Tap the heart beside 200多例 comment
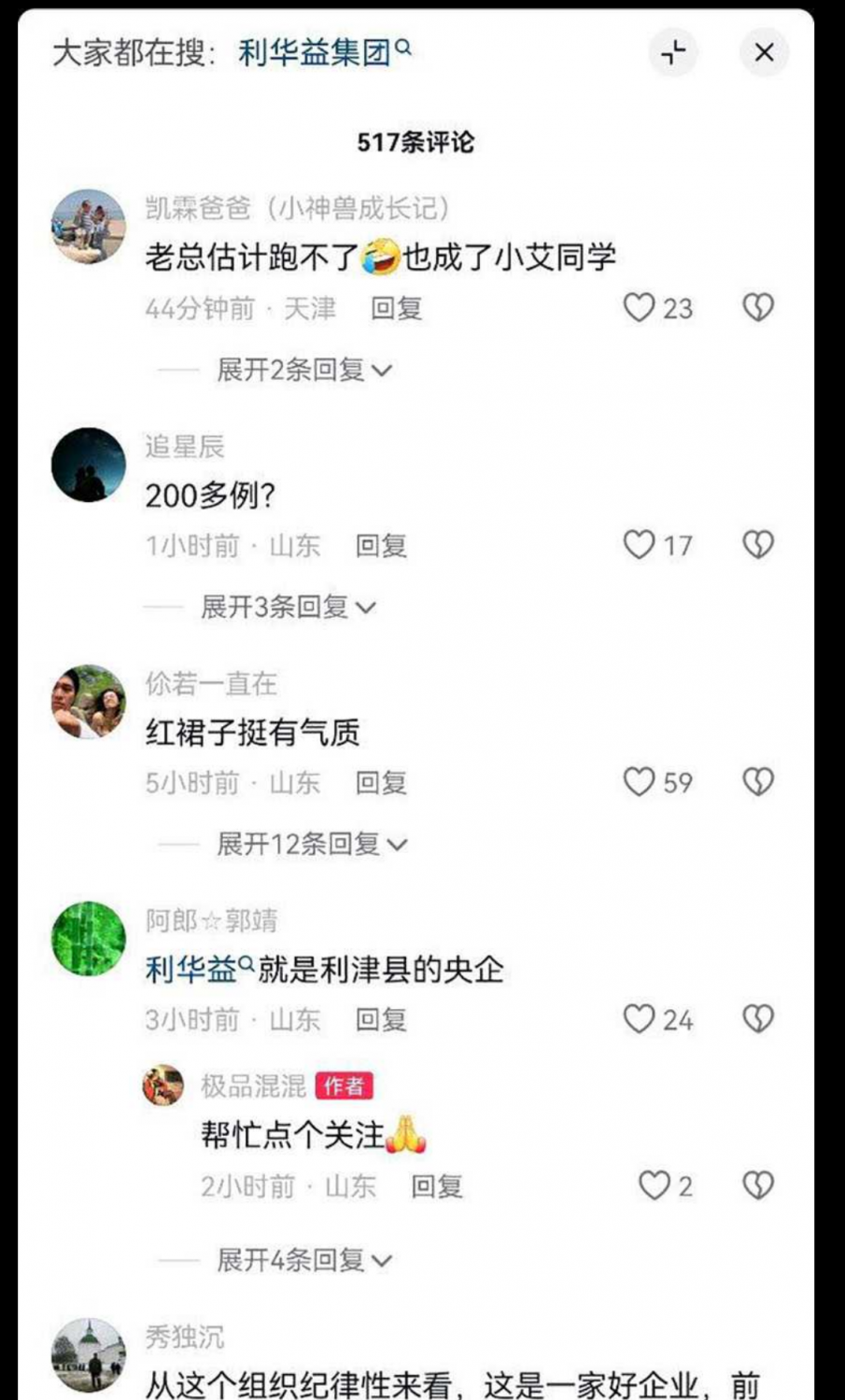 pyautogui.click(x=640, y=545)
